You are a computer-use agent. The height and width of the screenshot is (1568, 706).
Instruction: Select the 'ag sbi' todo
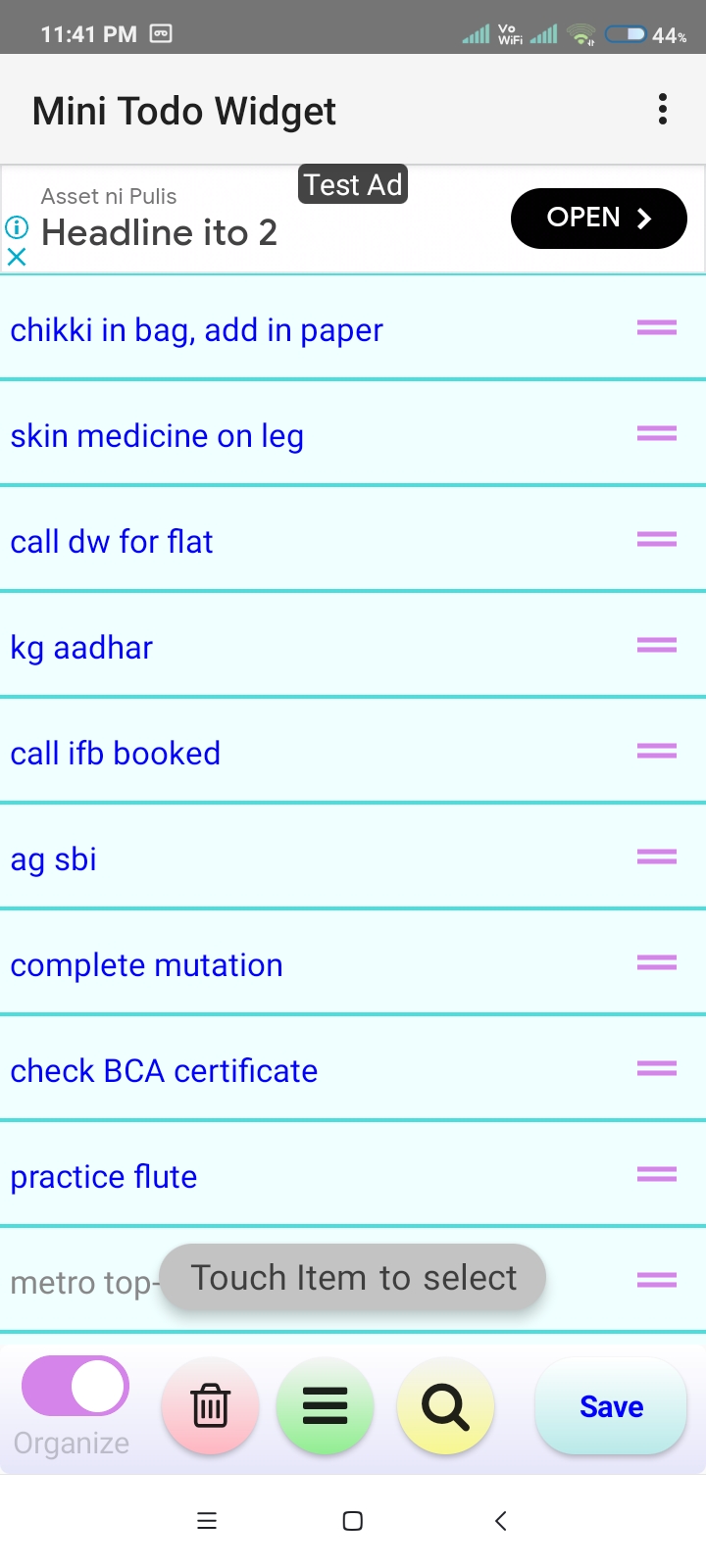[x=54, y=859]
